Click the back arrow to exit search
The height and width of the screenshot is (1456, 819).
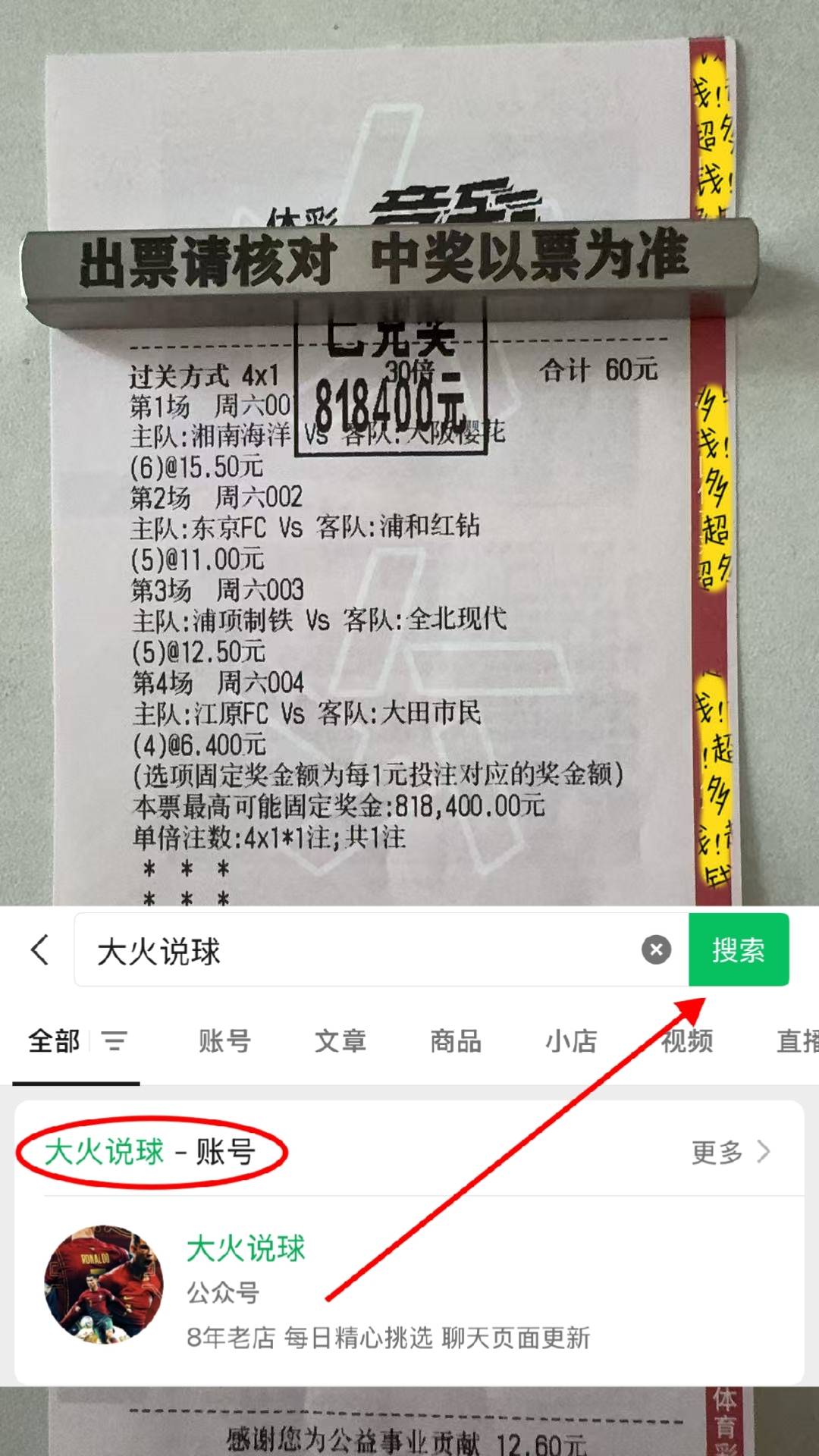click(39, 950)
